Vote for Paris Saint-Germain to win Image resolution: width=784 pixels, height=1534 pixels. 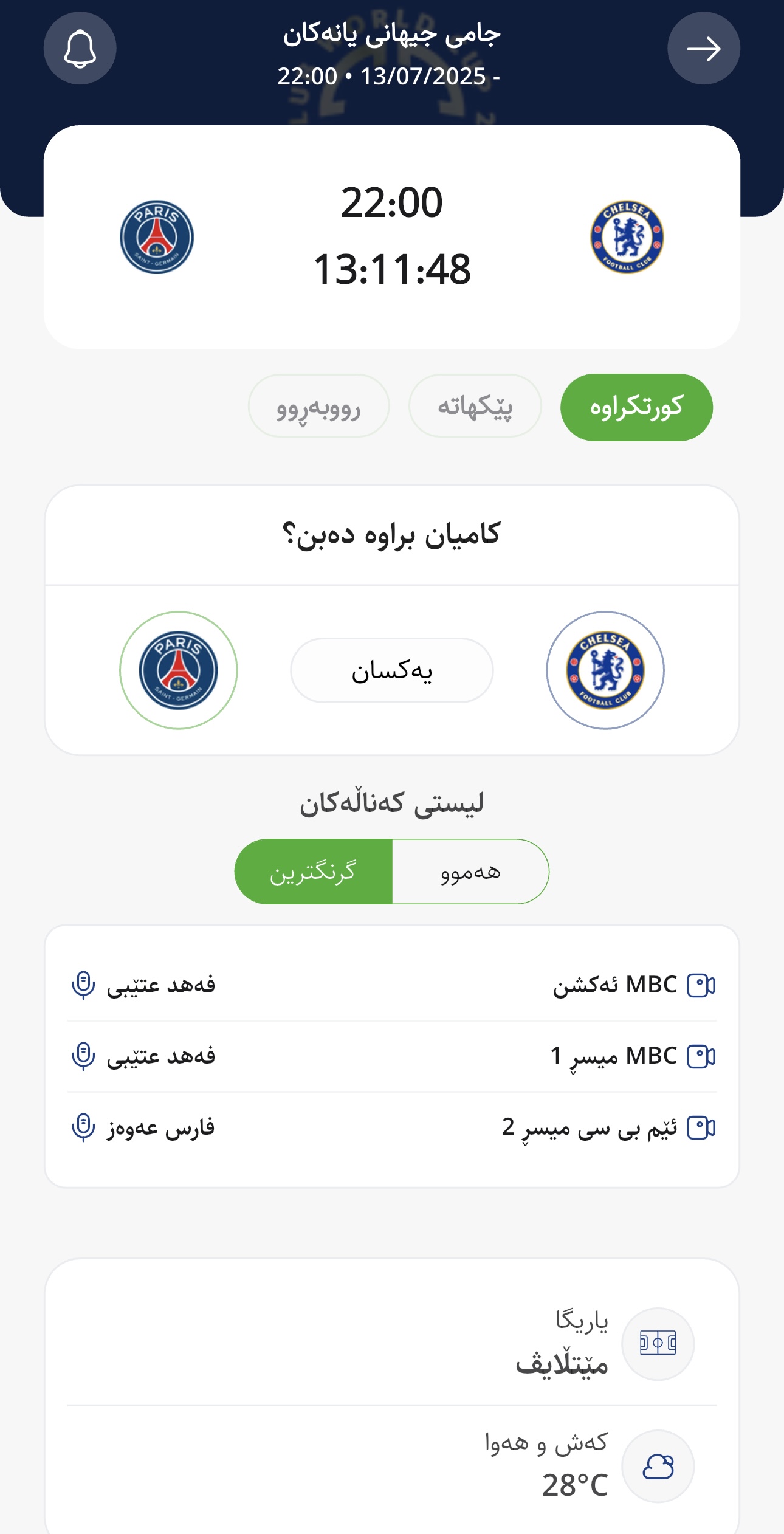(178, 670)
